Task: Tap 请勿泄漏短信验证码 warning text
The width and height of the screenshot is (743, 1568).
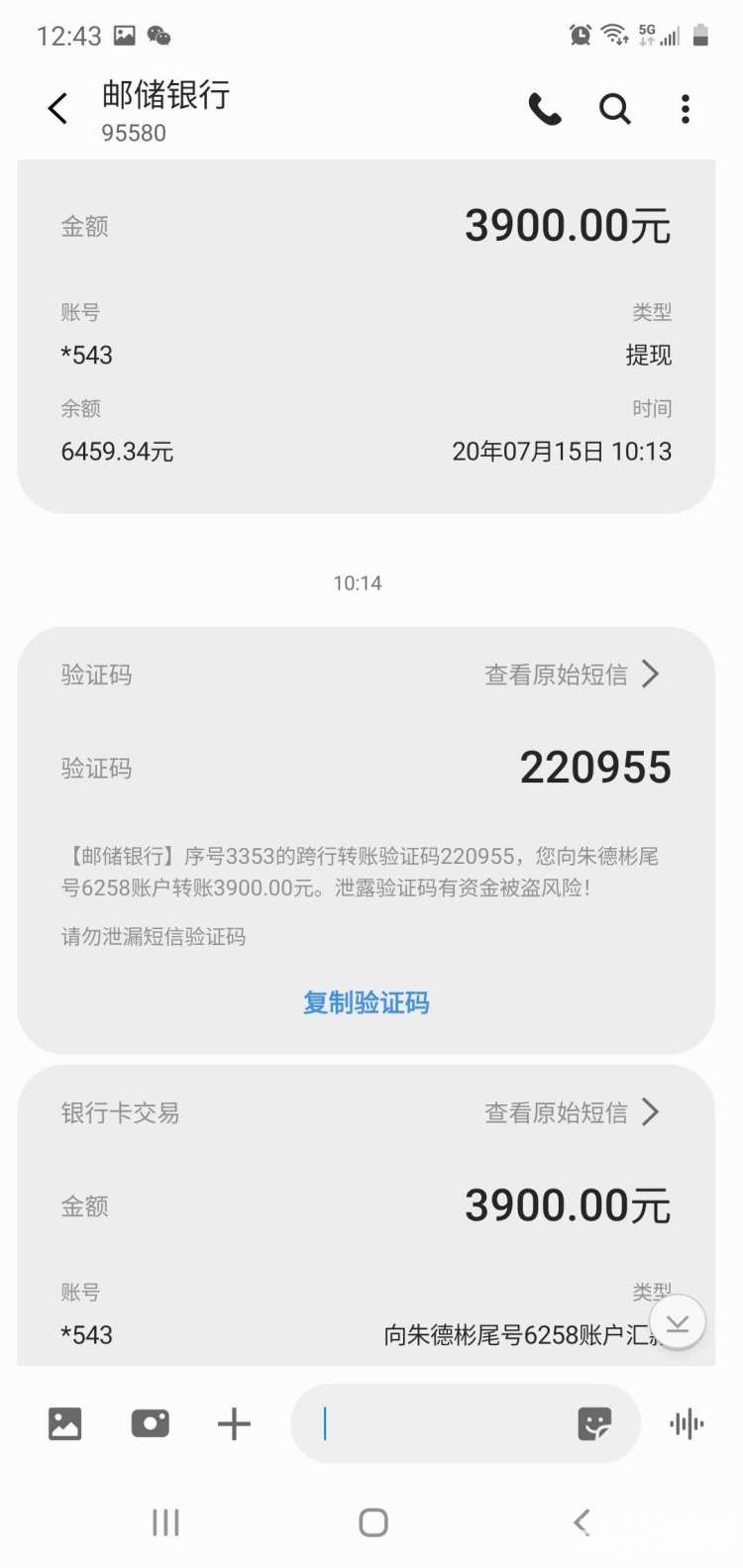Action: (x=154, y=937)
